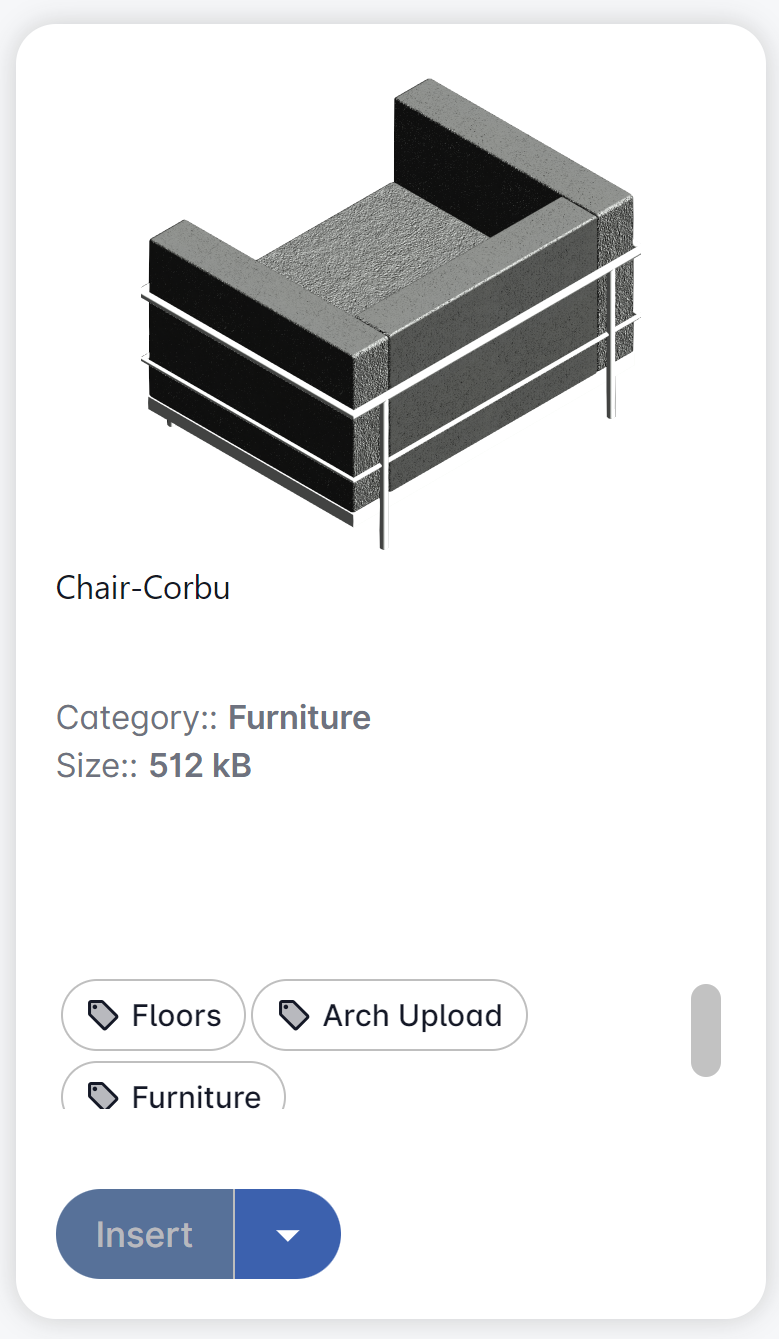Select the Floors tag chip
The image size is (779, 1339).
[x=154, y=1015]
